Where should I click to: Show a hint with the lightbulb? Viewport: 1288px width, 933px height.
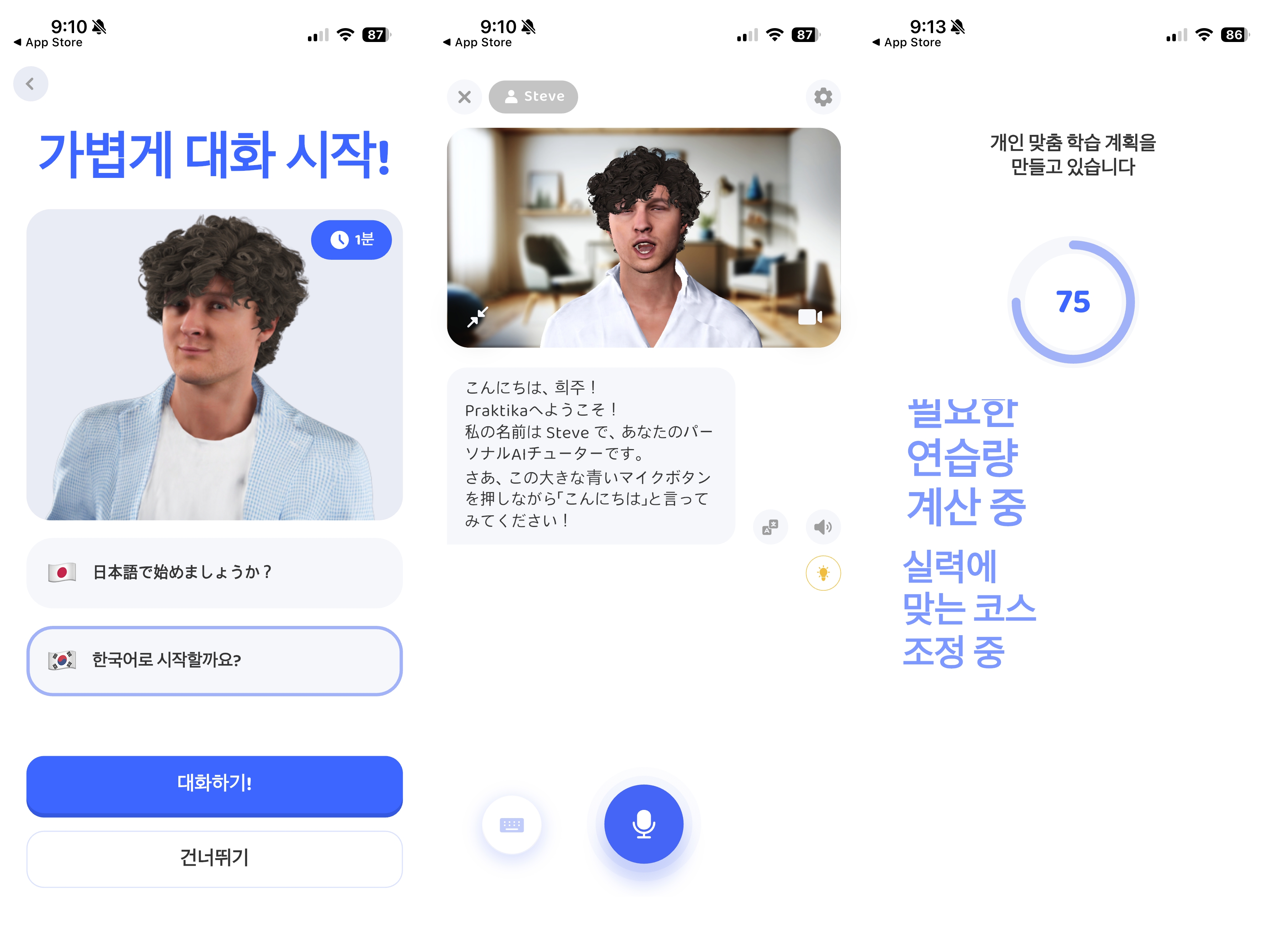822,573
